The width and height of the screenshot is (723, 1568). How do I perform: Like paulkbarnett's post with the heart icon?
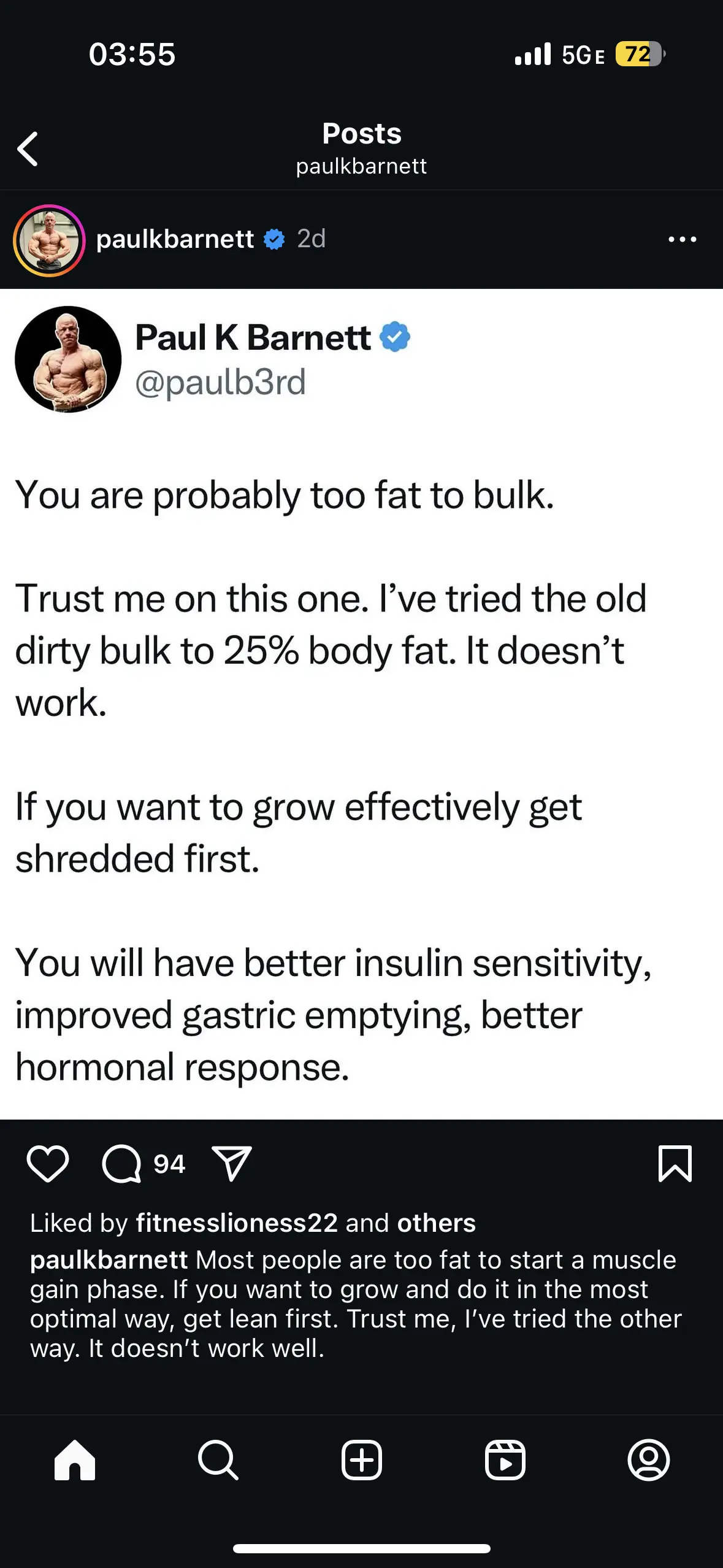[48, 1163]
